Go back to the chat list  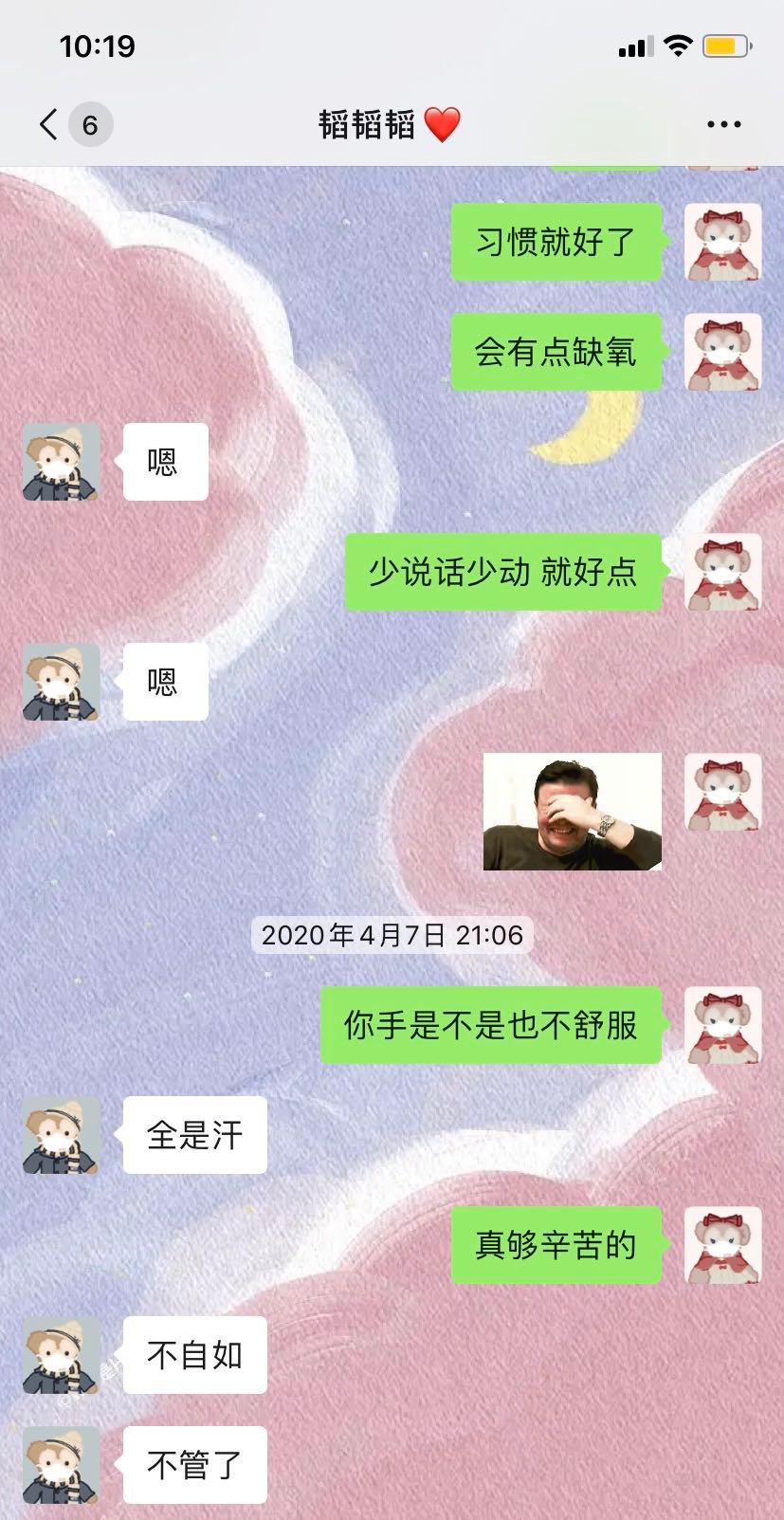[x=50, y=124]
